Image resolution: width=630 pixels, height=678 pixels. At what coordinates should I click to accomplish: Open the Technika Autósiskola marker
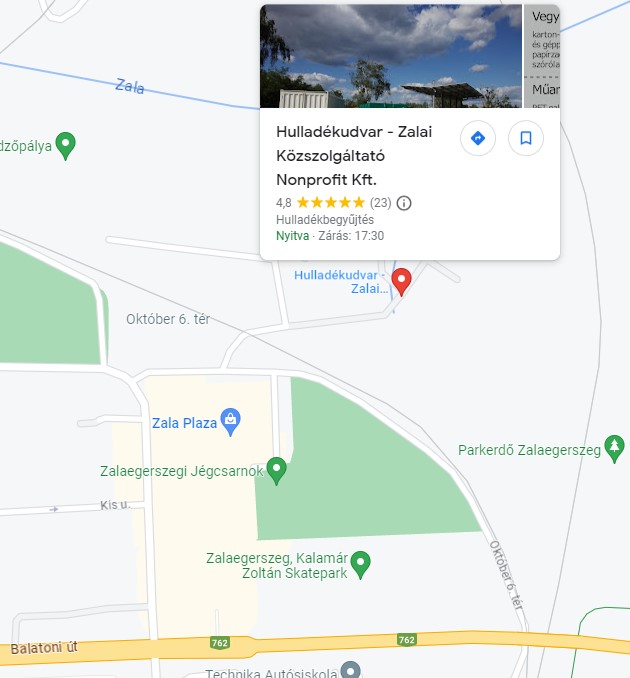350,671
